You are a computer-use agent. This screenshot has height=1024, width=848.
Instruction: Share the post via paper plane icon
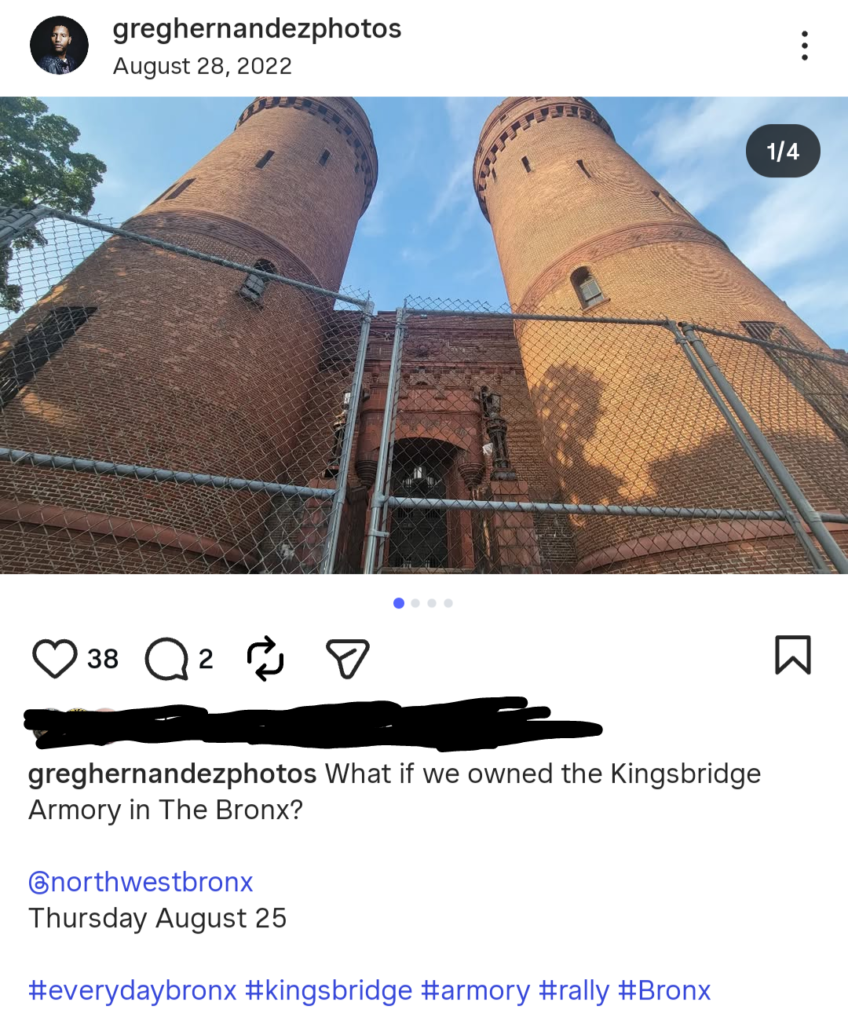coord(348,658)
